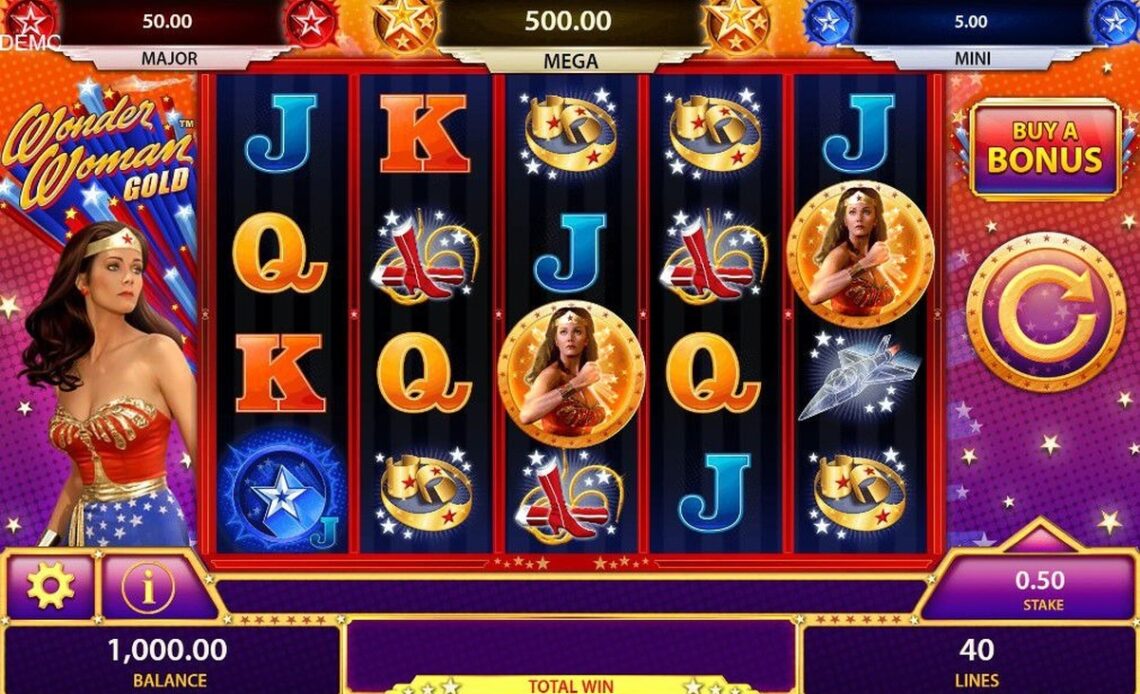
Task: Open the settings gear
Action: pos(50,587)
